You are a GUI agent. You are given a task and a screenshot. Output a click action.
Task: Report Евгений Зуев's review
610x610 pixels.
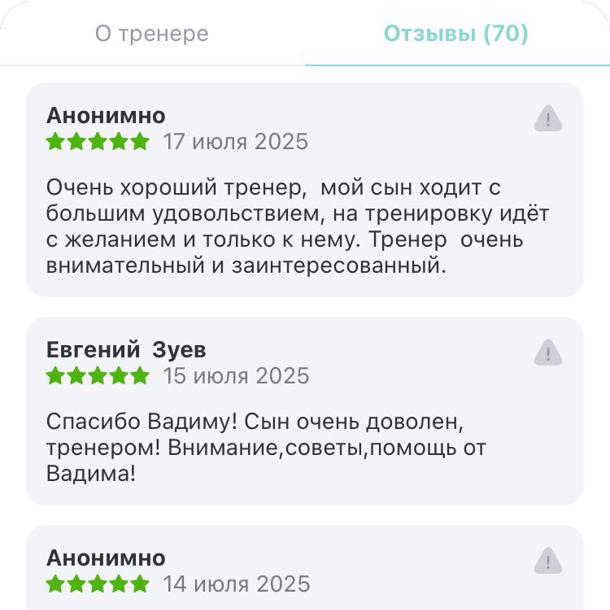pyautogui.click(x=547, y=353)
